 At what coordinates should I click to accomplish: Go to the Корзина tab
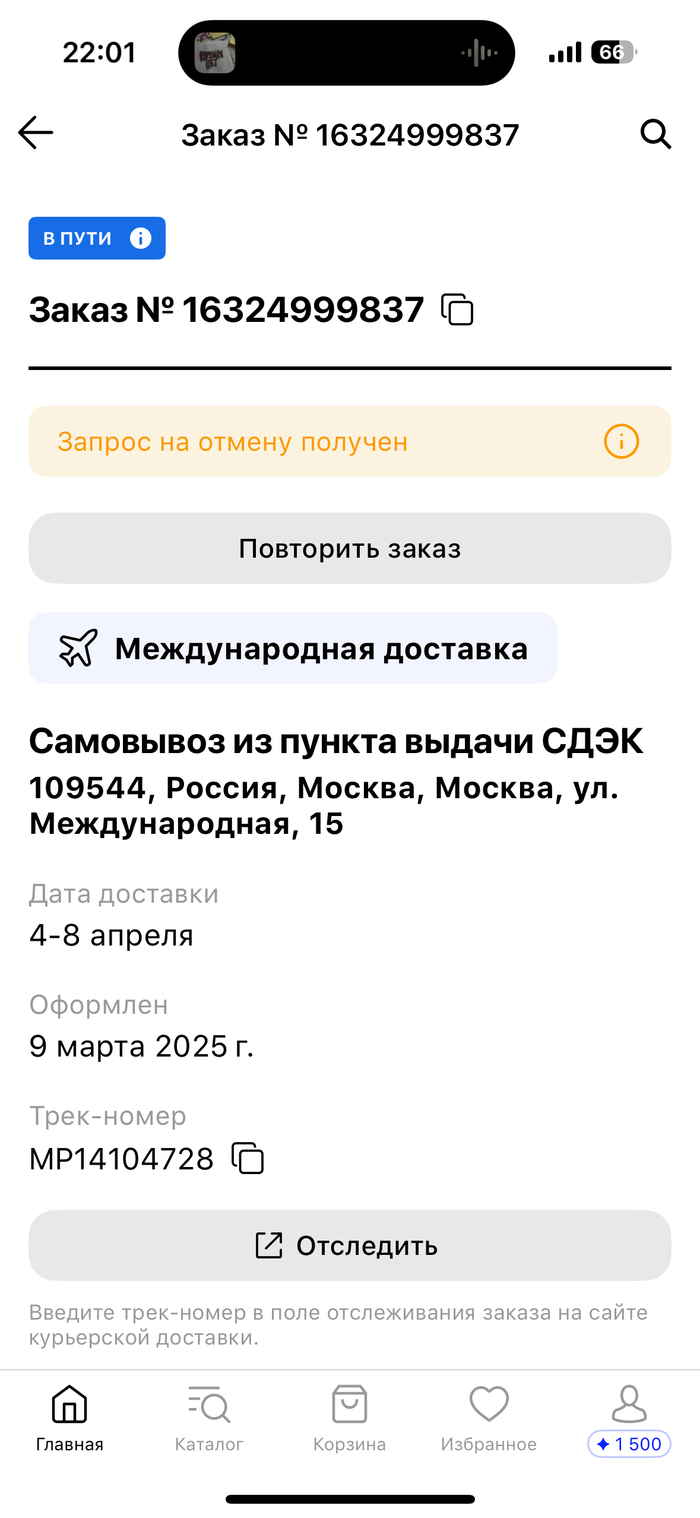[349, 1419]
